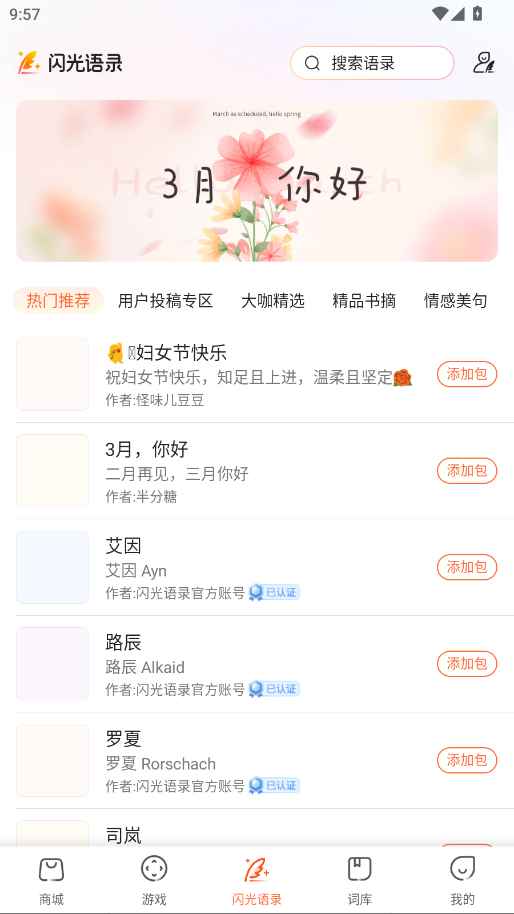Switch to the 用户投稿专区 tab
514x914 pixels.
point(166,301)
